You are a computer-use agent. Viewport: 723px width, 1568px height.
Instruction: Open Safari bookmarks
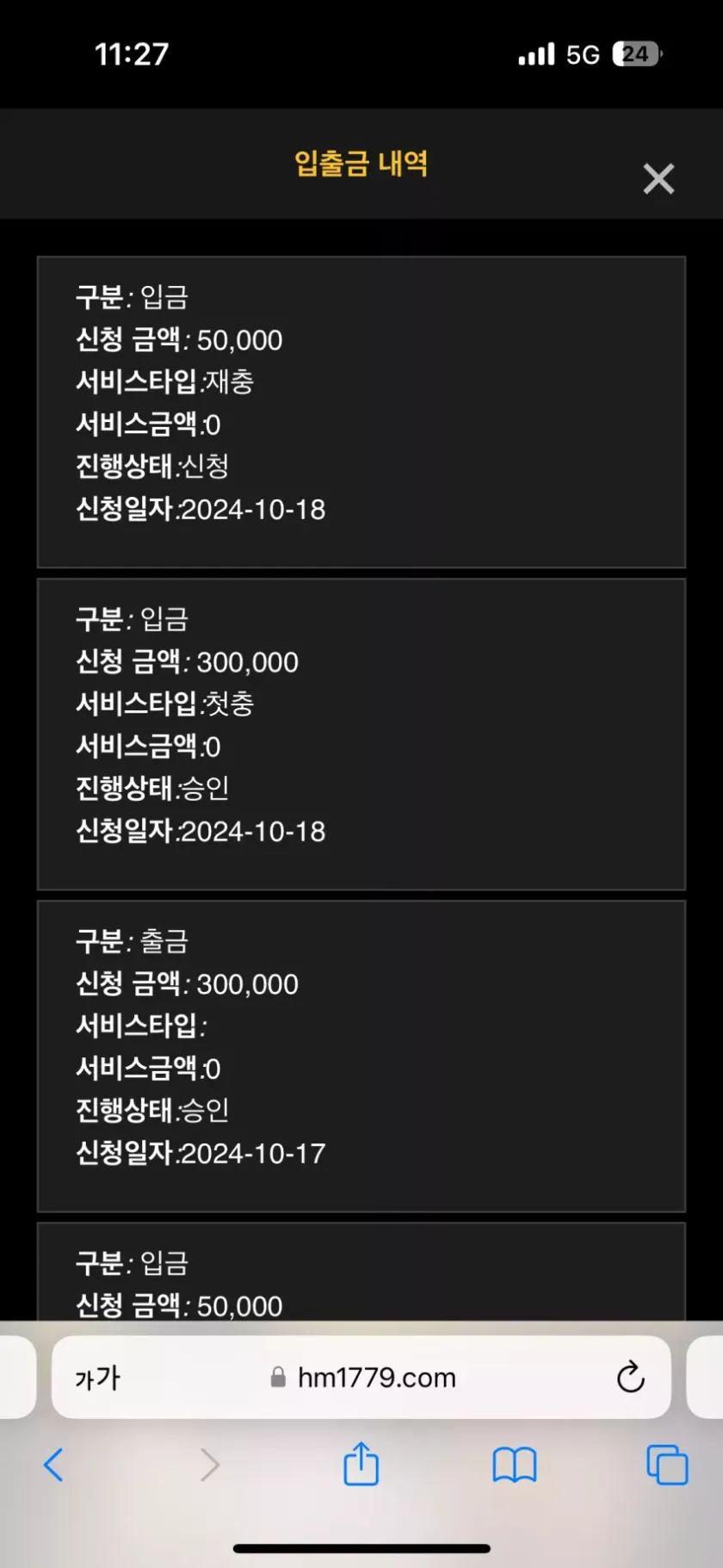coord(514,1465)
